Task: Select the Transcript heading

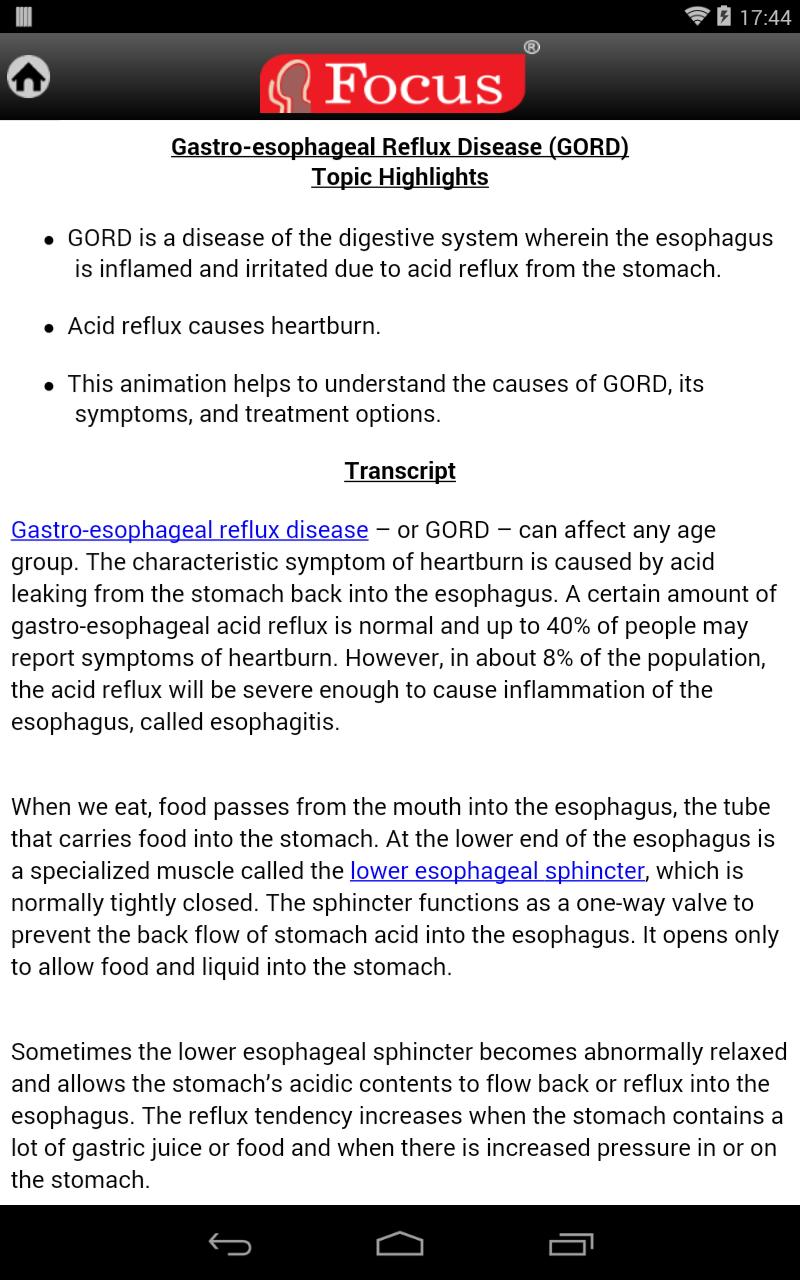Action: click(x=400, y=470)
